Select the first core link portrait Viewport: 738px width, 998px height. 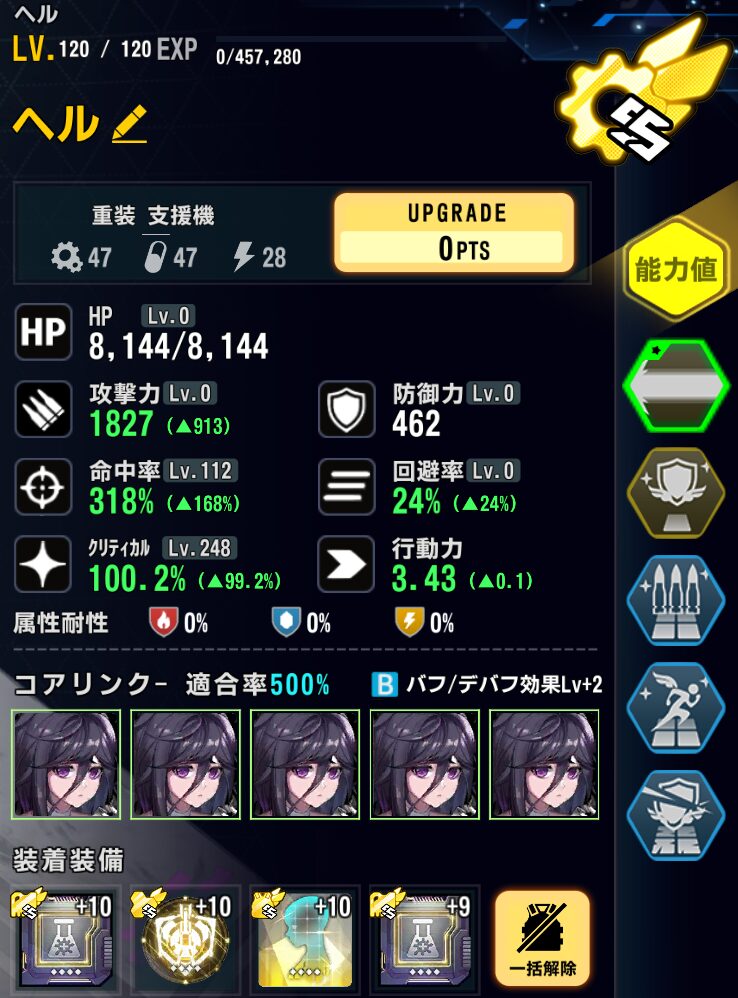click(67, 763)
